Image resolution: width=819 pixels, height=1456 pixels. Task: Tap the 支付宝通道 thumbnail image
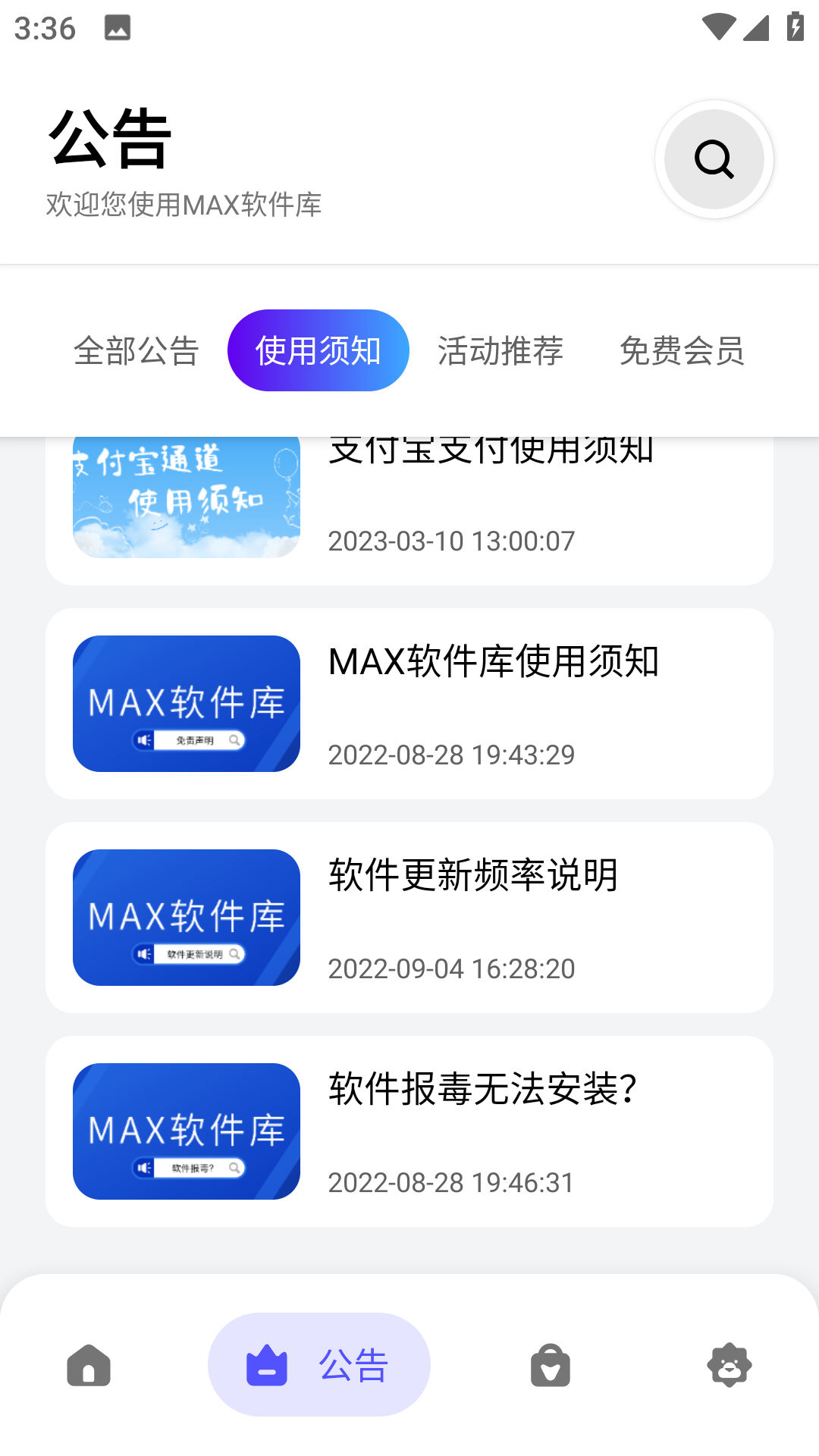[x=186, y=495]
